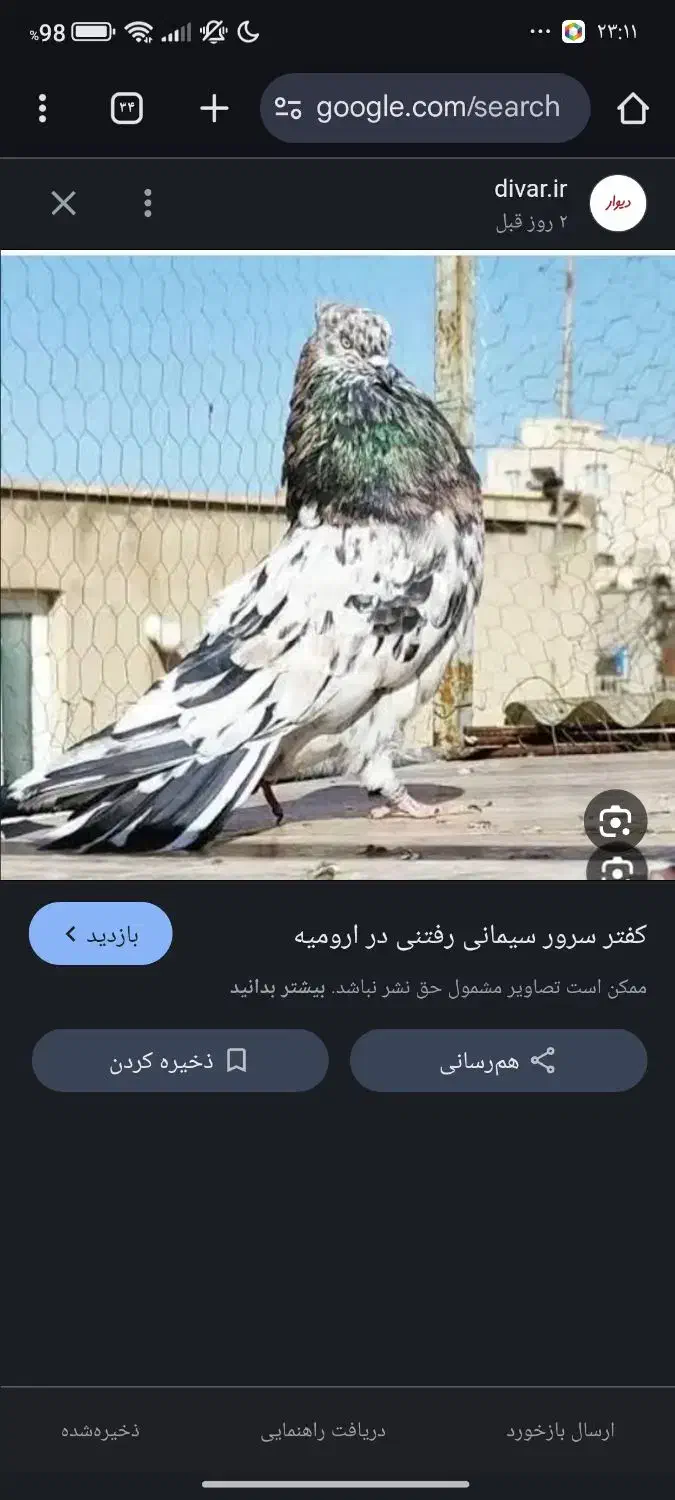Open the pigeon listing title کفتر سرور سیمانی
Screen dimensions: 675x1500
(x=470, y=936)
